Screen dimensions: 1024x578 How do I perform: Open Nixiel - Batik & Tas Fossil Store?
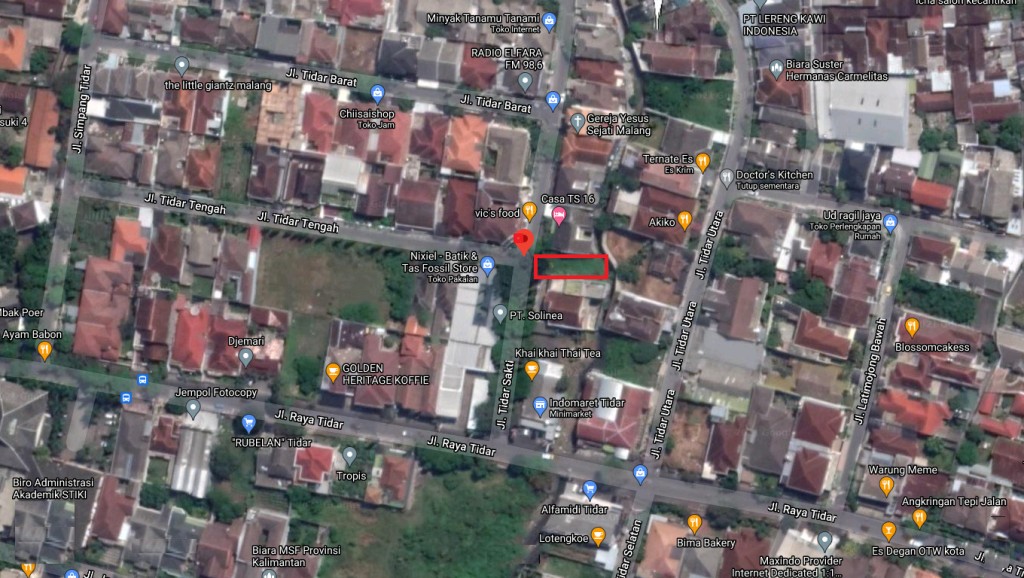(488, 265)
